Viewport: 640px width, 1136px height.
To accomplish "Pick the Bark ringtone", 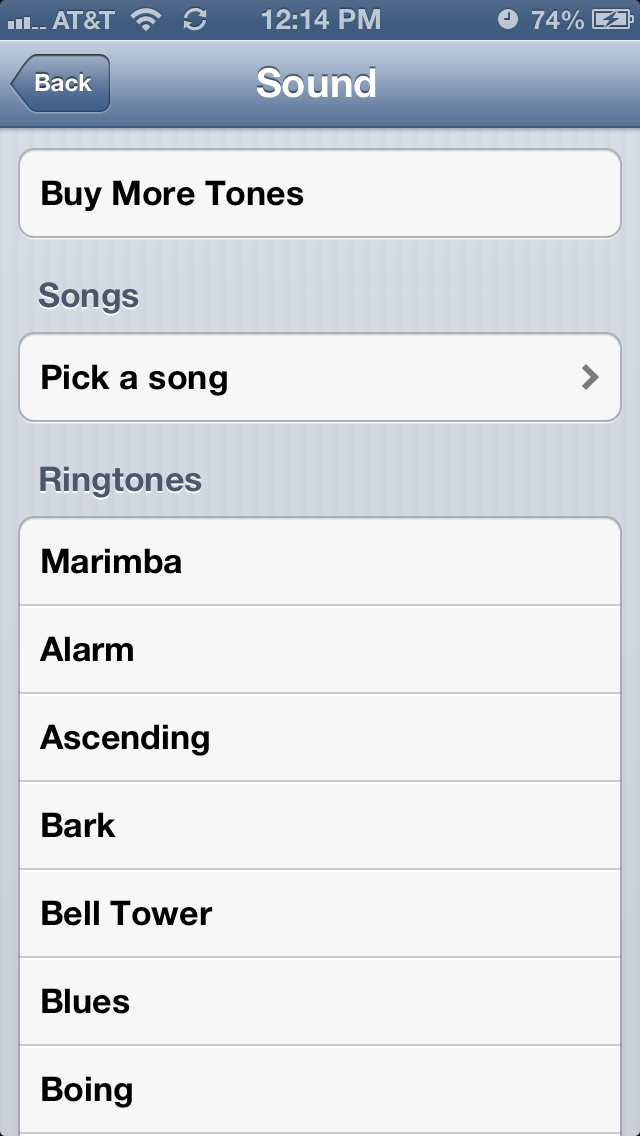I will pyautogui.click(x=320, y=825).
